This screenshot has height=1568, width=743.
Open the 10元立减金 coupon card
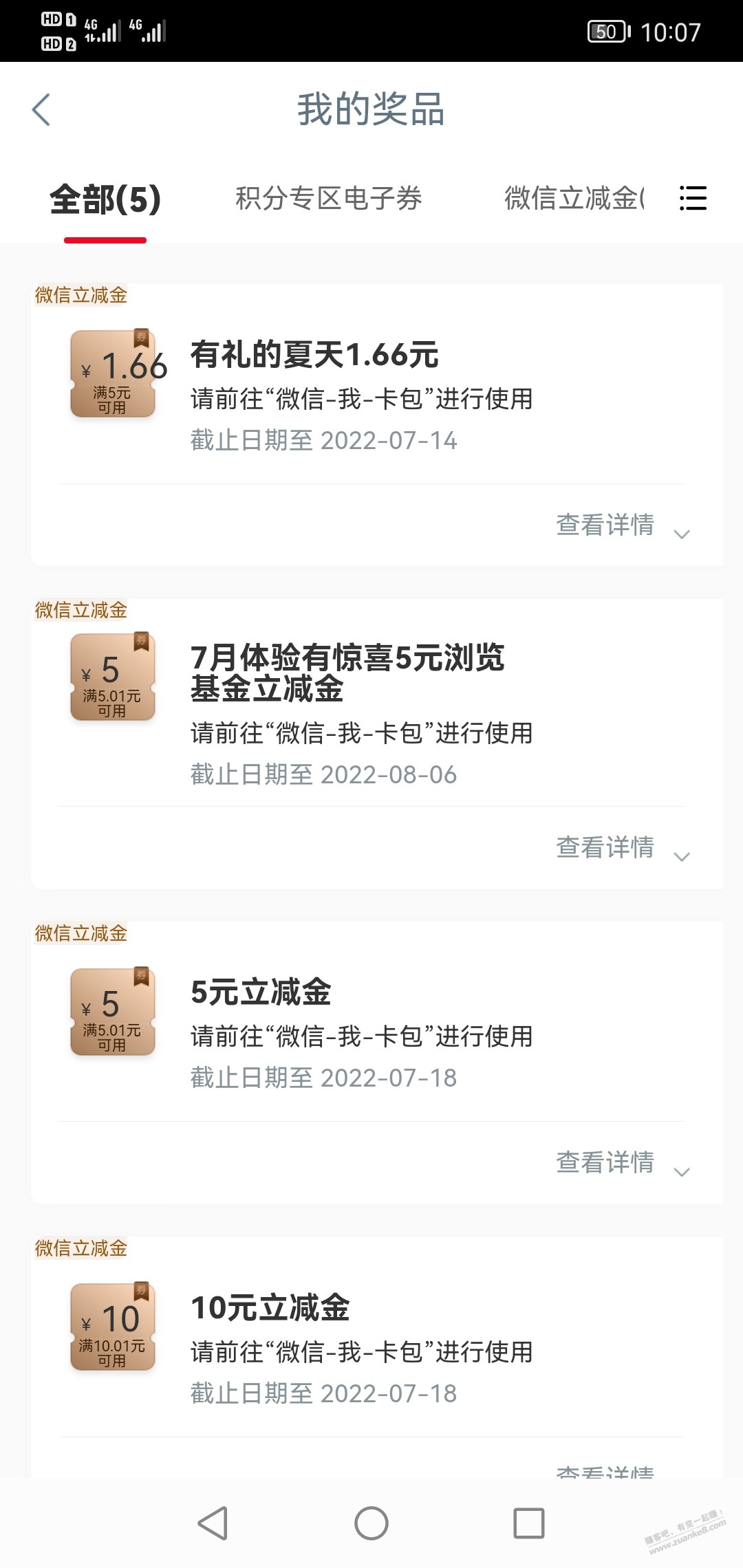coord(377,1357)
